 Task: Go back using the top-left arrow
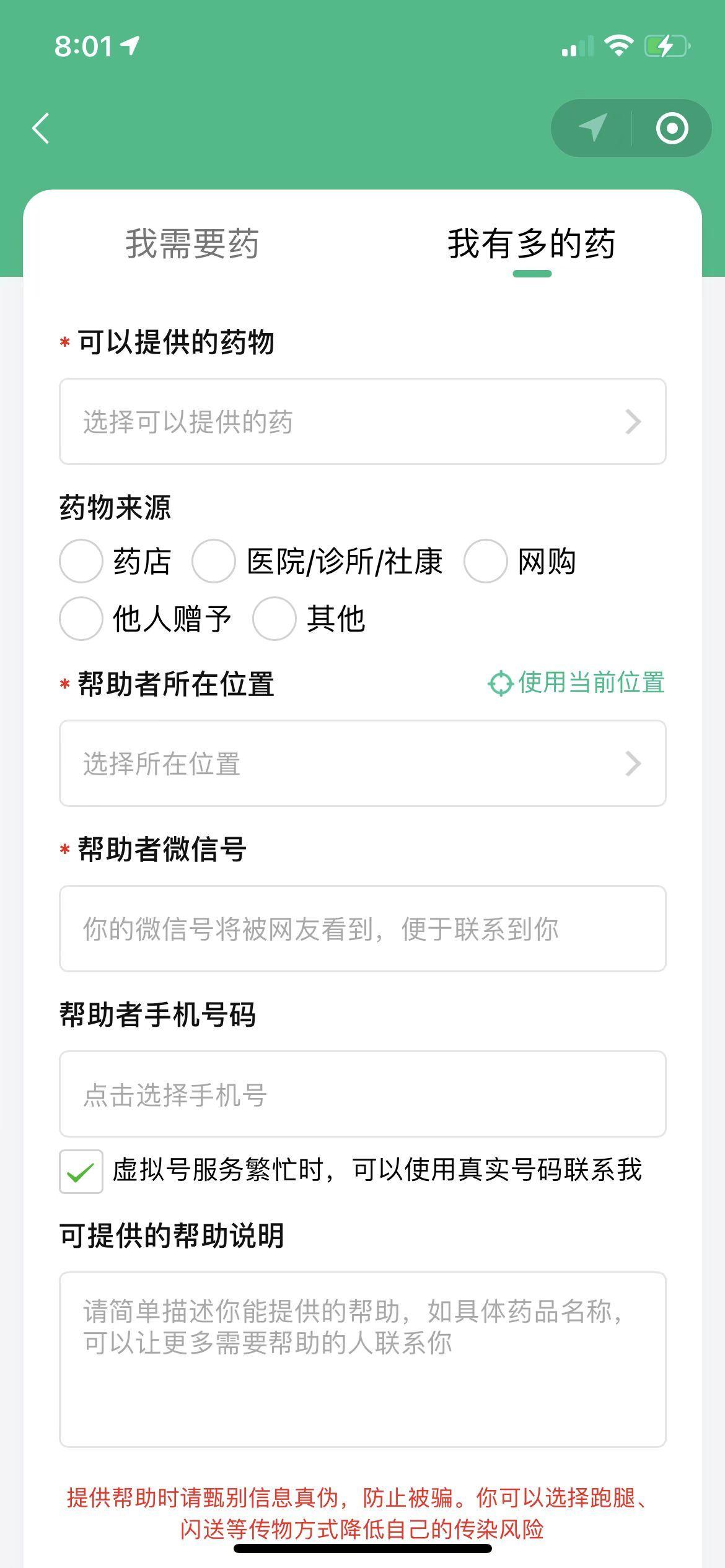(41, 128)
